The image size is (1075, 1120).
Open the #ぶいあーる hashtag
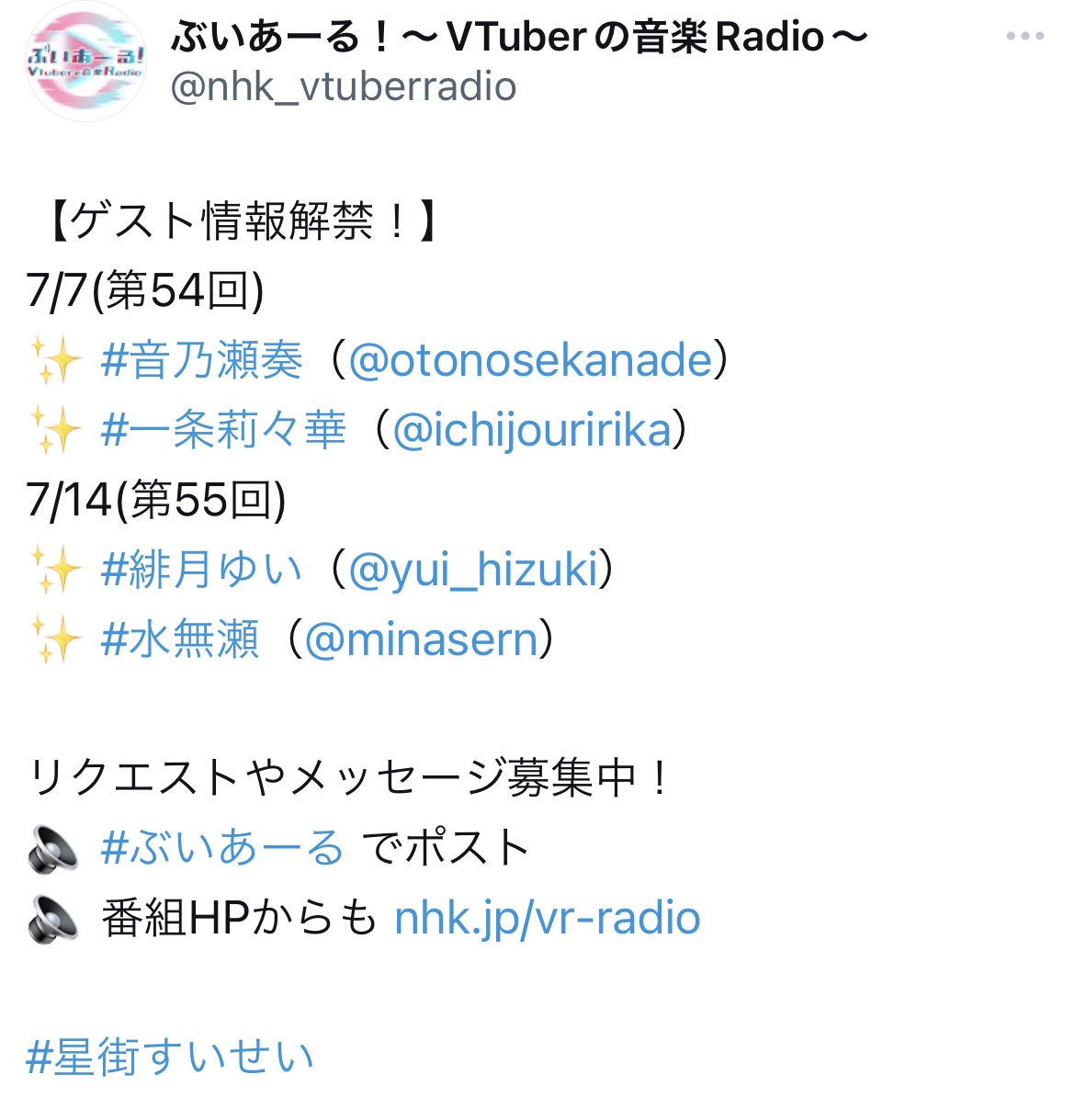[x=222, y=847]
